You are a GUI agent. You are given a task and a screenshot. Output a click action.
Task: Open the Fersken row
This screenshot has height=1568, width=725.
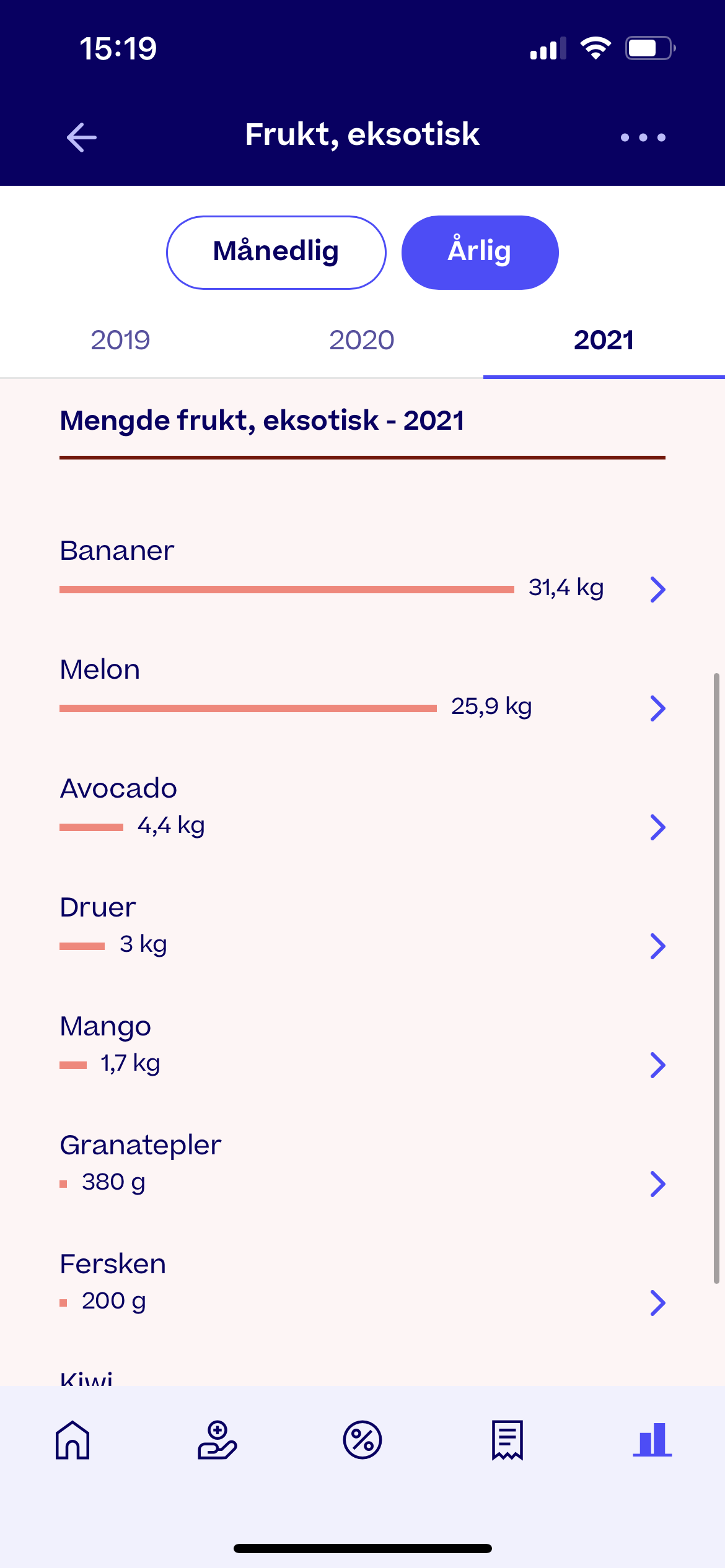[x=362, y=1283]
